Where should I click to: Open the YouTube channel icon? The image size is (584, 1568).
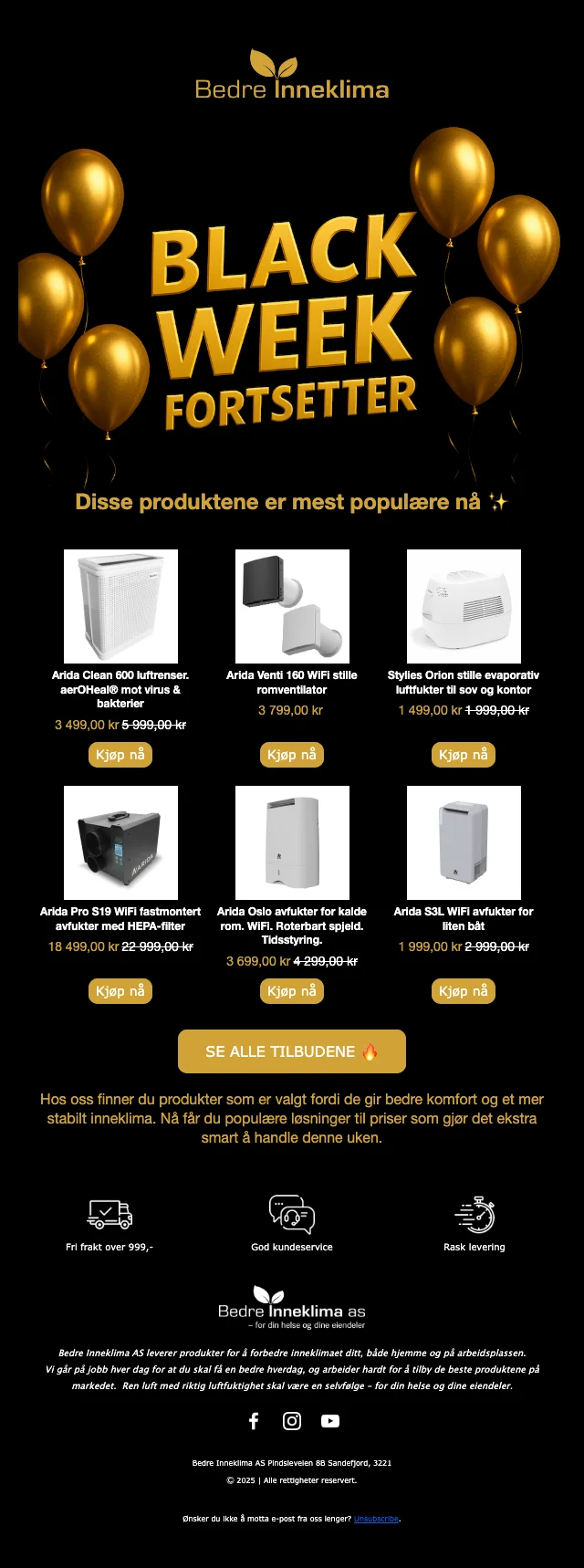[x=330, y=1421]
